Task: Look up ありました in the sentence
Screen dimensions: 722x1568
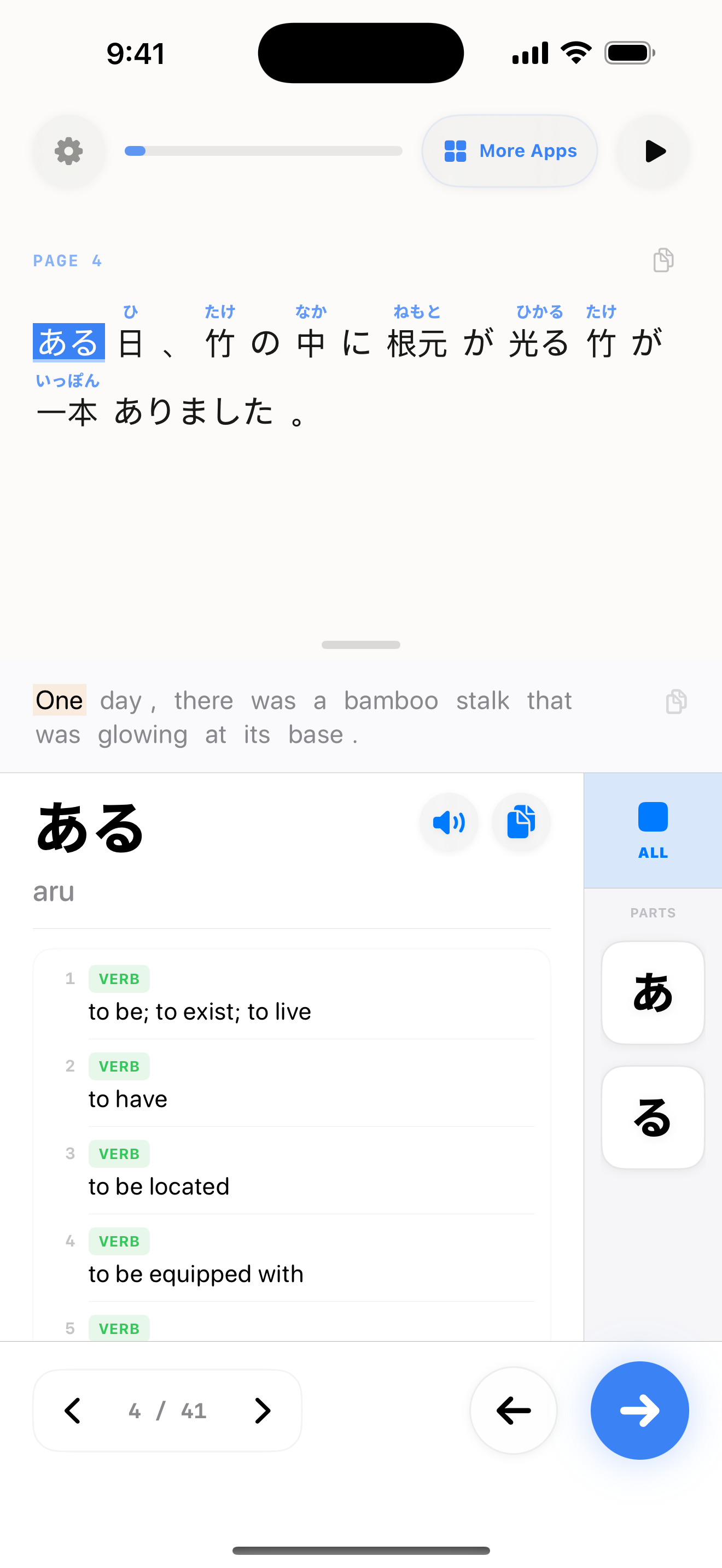Action: coord(194,412)
